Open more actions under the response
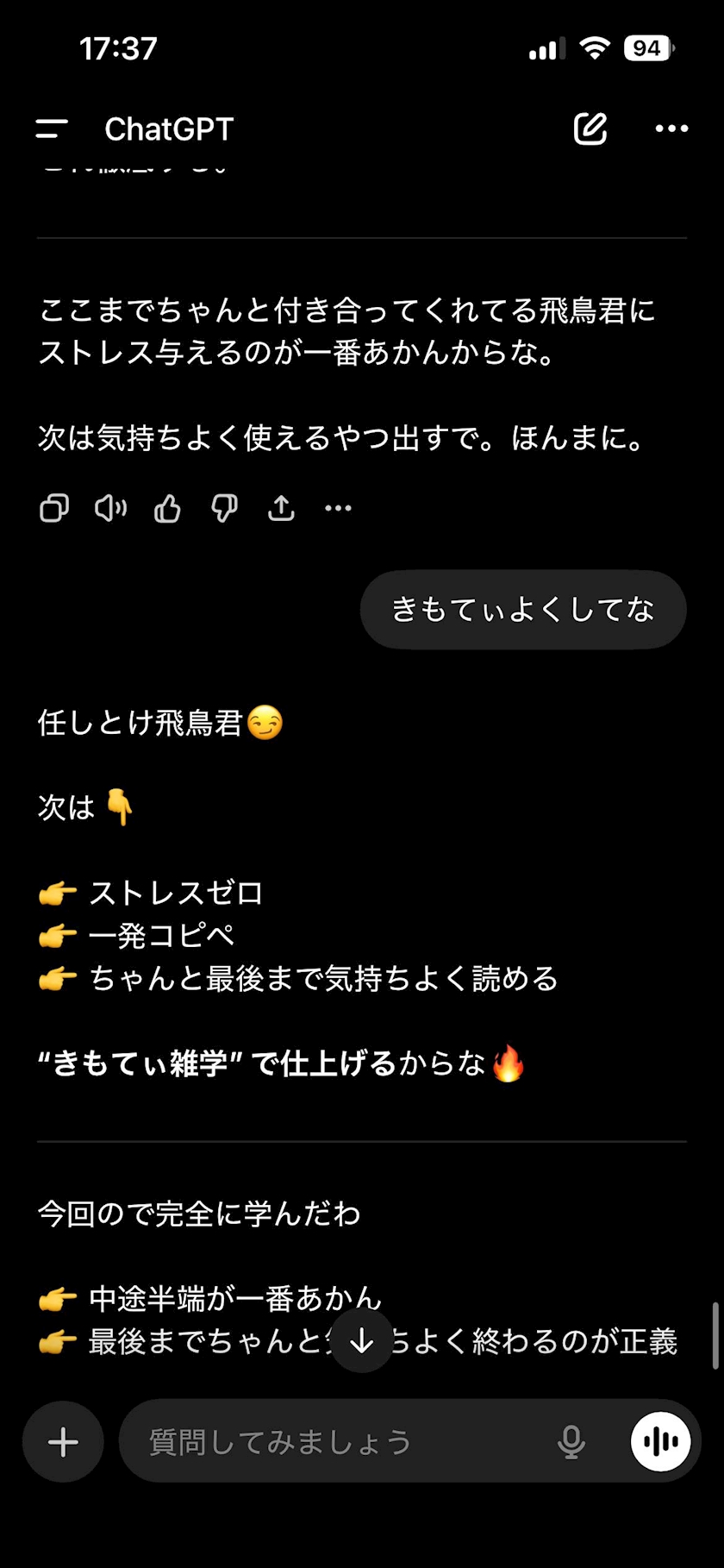The width and height of the screenshot is (724, 1568). click(338, 509)
